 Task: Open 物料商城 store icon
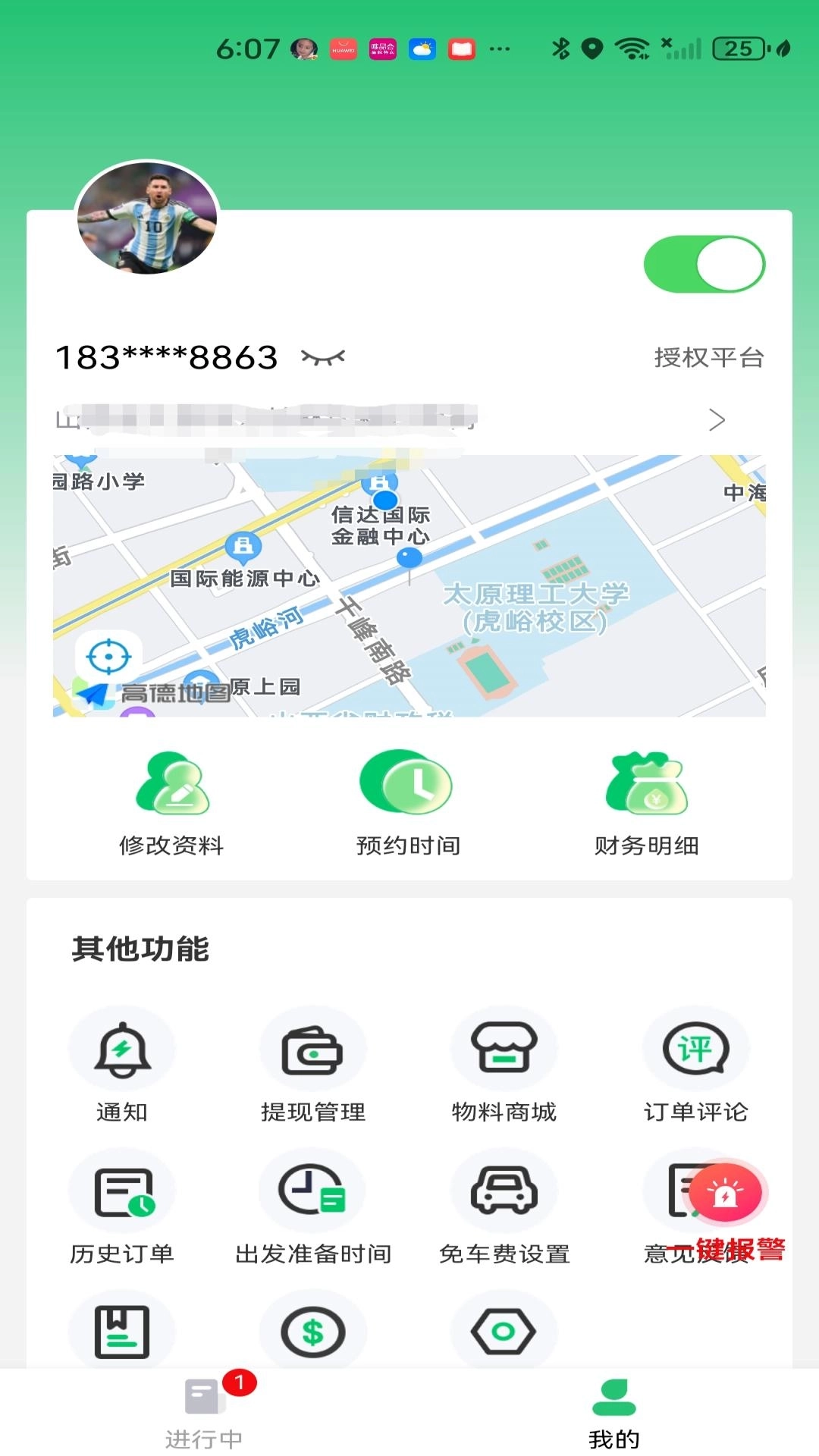click(505, 1050)
